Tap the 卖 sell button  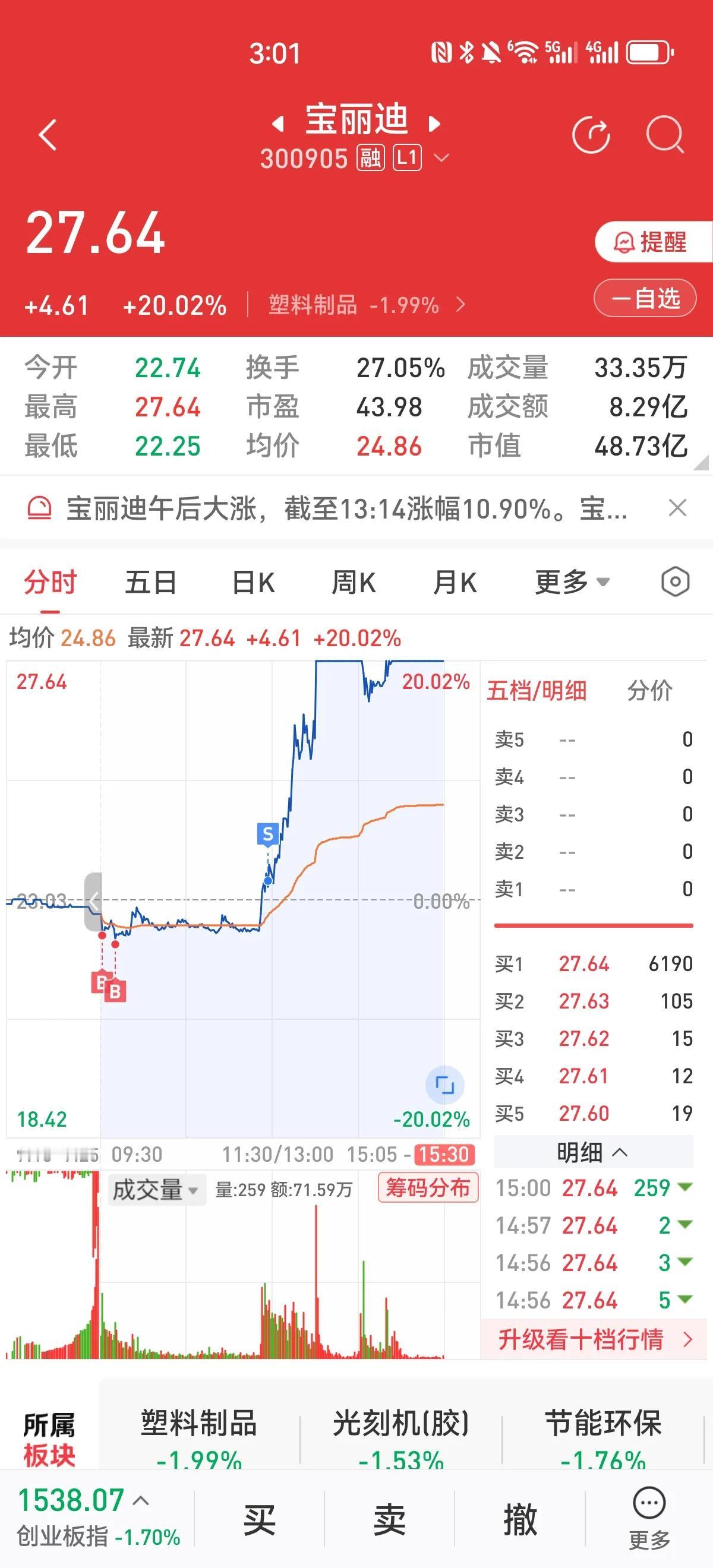pos(390,1519)
